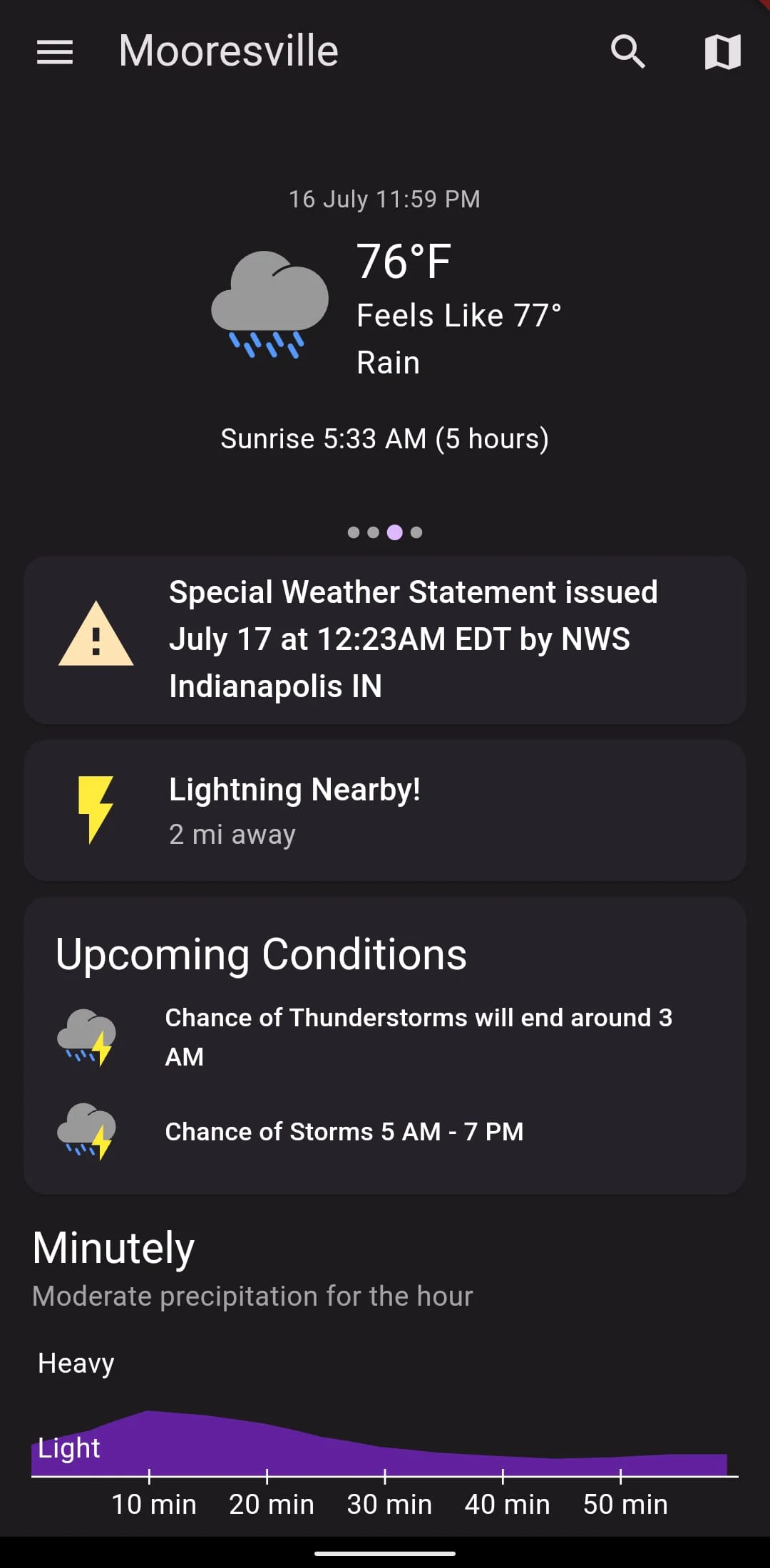Activate the last page indicator dot
This screenshot has width=770, height=1568.
point(416,532)
